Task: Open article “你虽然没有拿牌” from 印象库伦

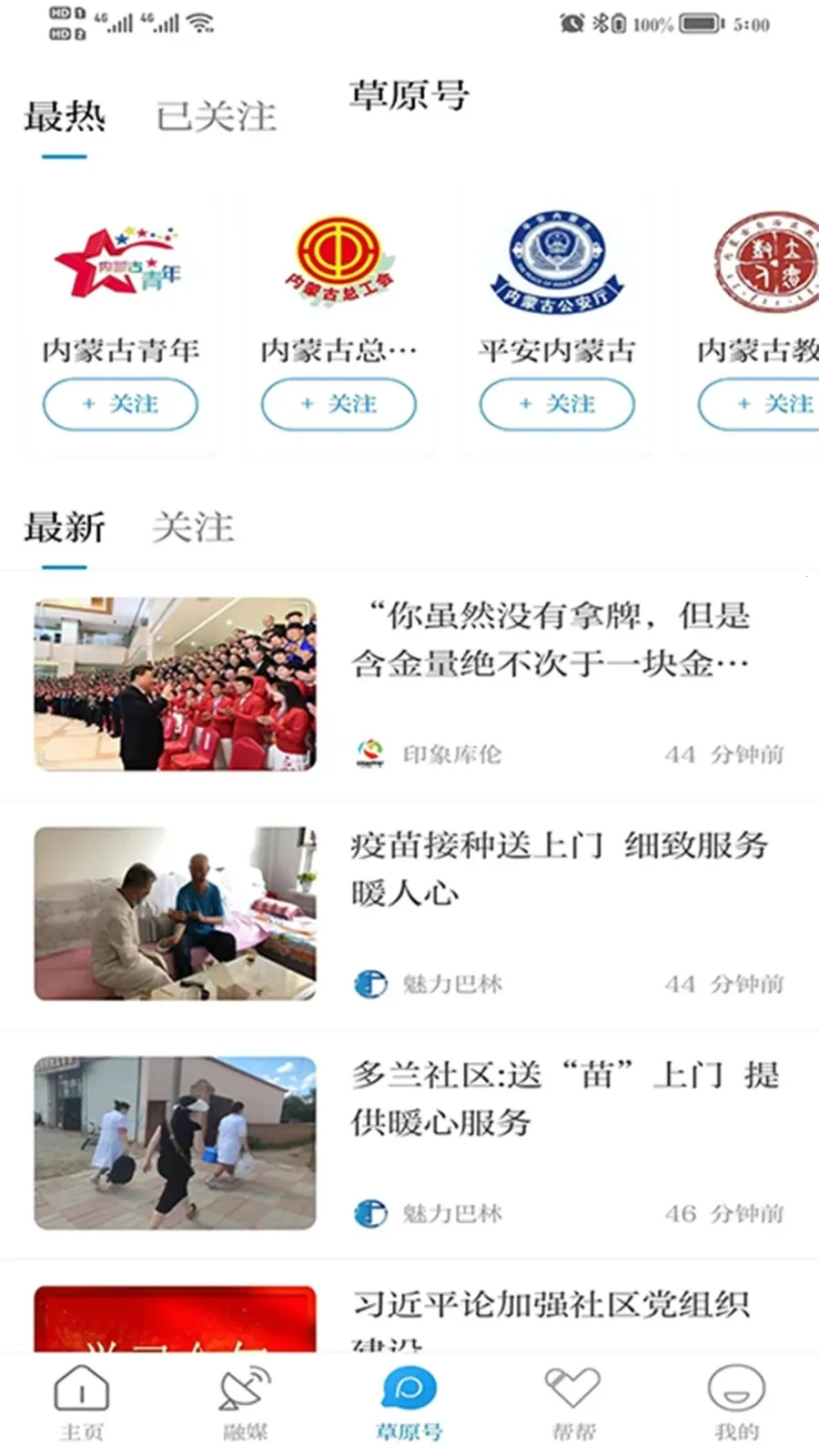Action: (550, 640)
